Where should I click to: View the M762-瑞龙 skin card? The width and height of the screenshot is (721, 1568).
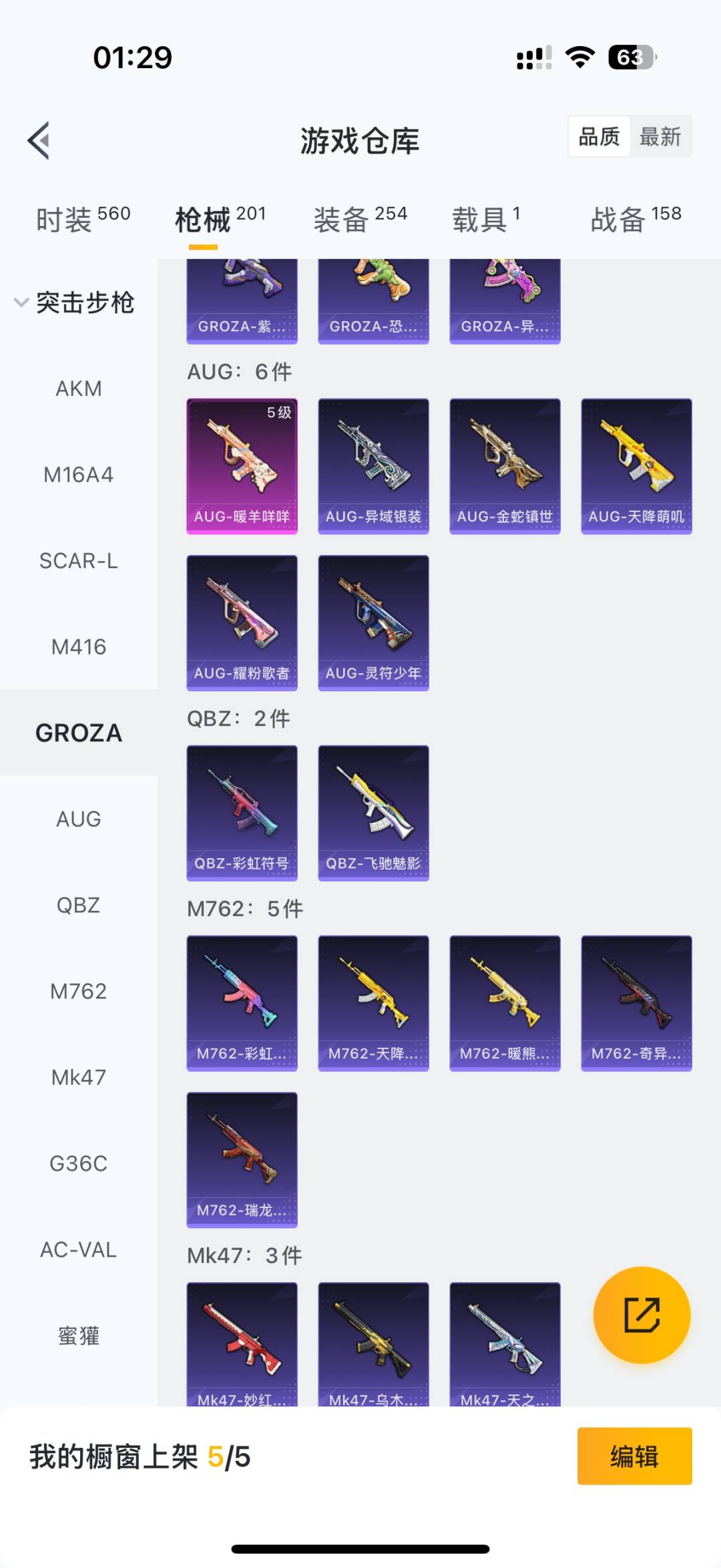click(242, 1159)
